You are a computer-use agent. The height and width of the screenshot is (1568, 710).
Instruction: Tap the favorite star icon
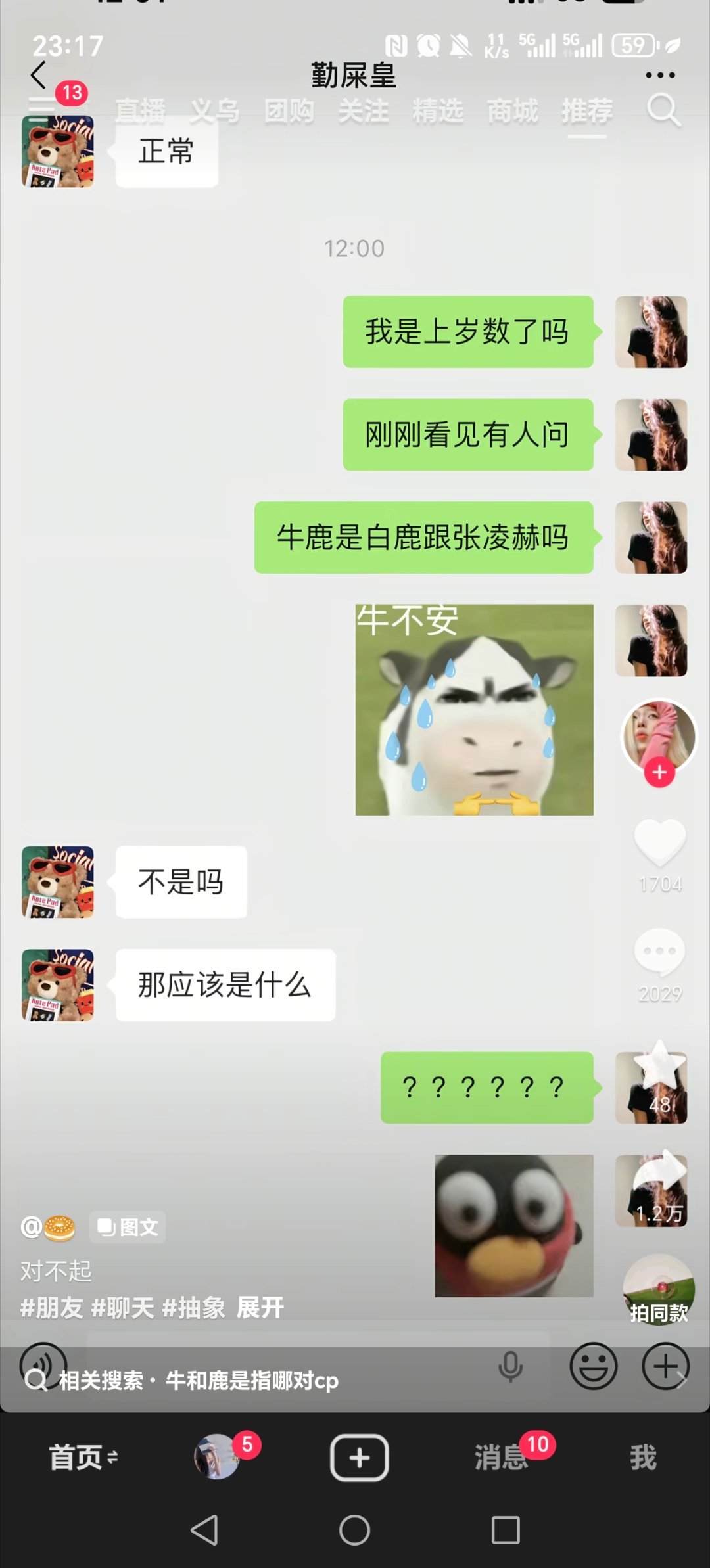661,1065
